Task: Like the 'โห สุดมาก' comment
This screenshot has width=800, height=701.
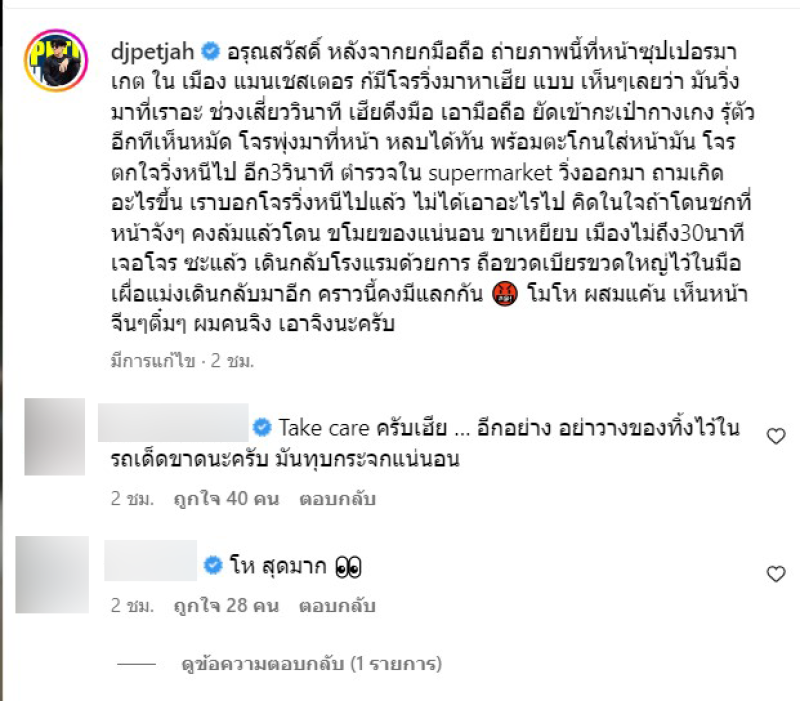Action: click(775, 574)
